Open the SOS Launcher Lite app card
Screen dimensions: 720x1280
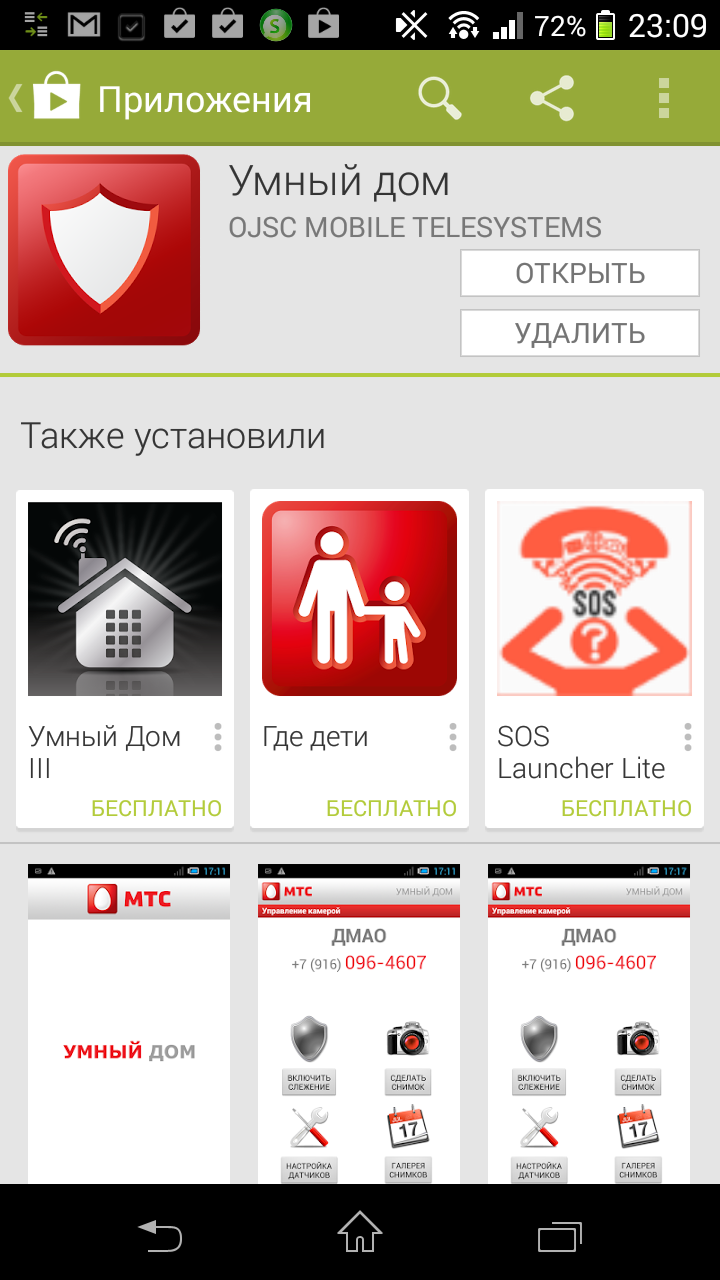(594, 658)
